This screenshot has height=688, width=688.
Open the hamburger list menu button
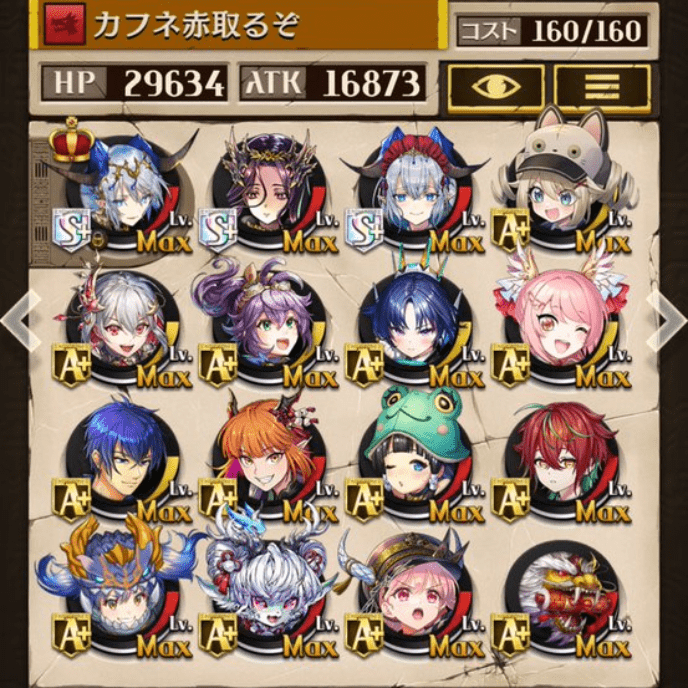tap(603, 88)
